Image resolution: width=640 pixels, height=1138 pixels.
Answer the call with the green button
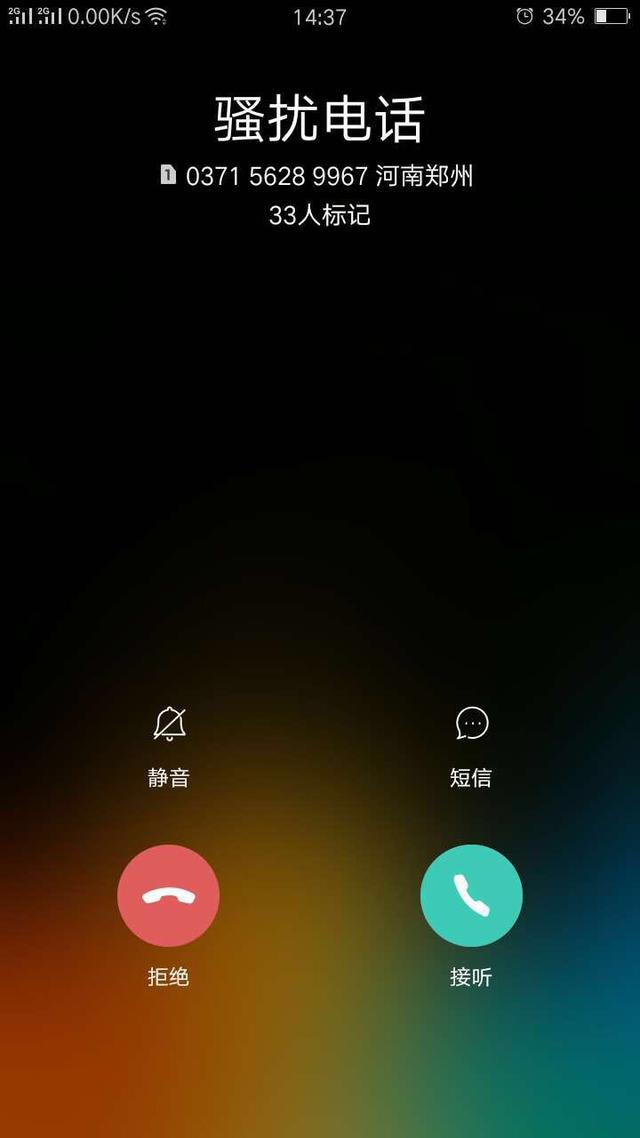tap(471, 895)
